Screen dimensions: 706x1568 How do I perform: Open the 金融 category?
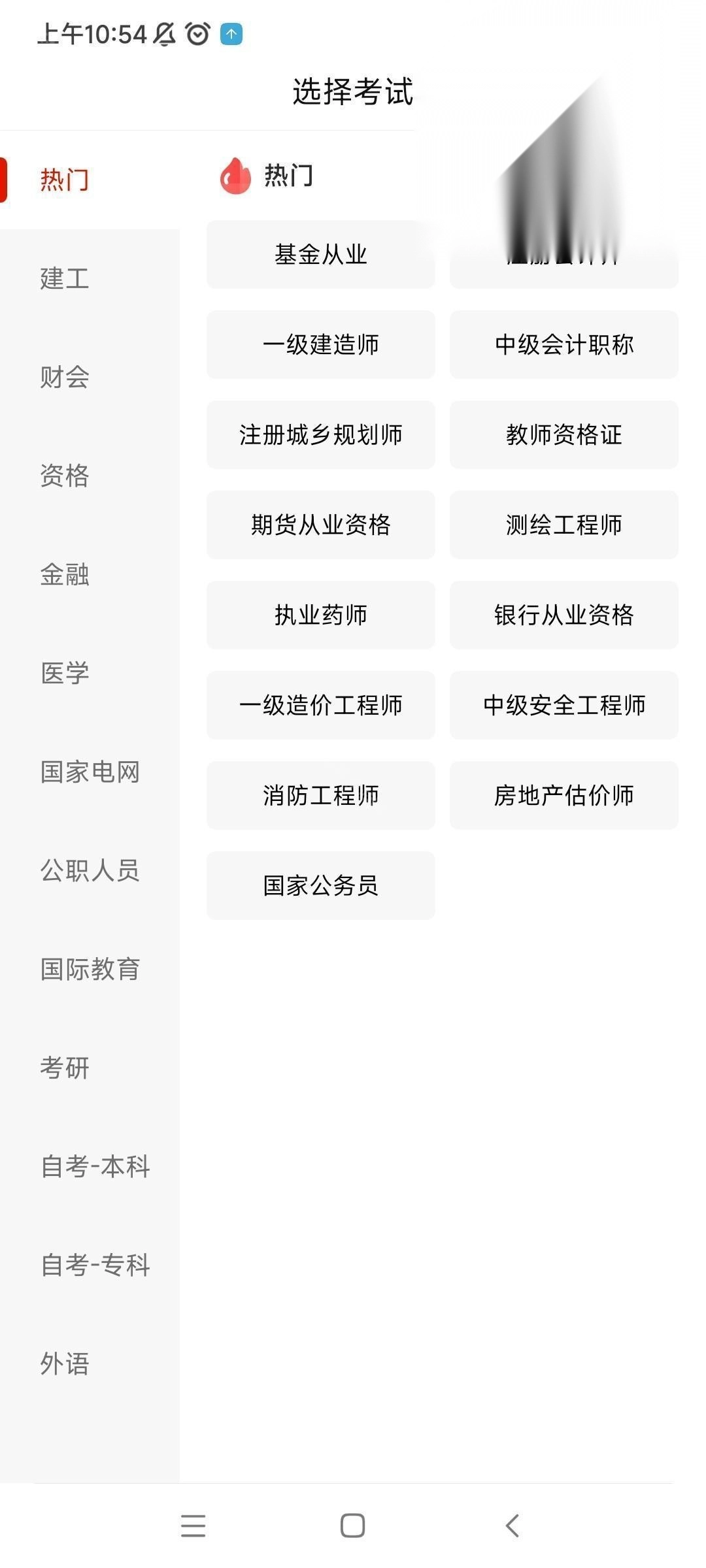65,574
